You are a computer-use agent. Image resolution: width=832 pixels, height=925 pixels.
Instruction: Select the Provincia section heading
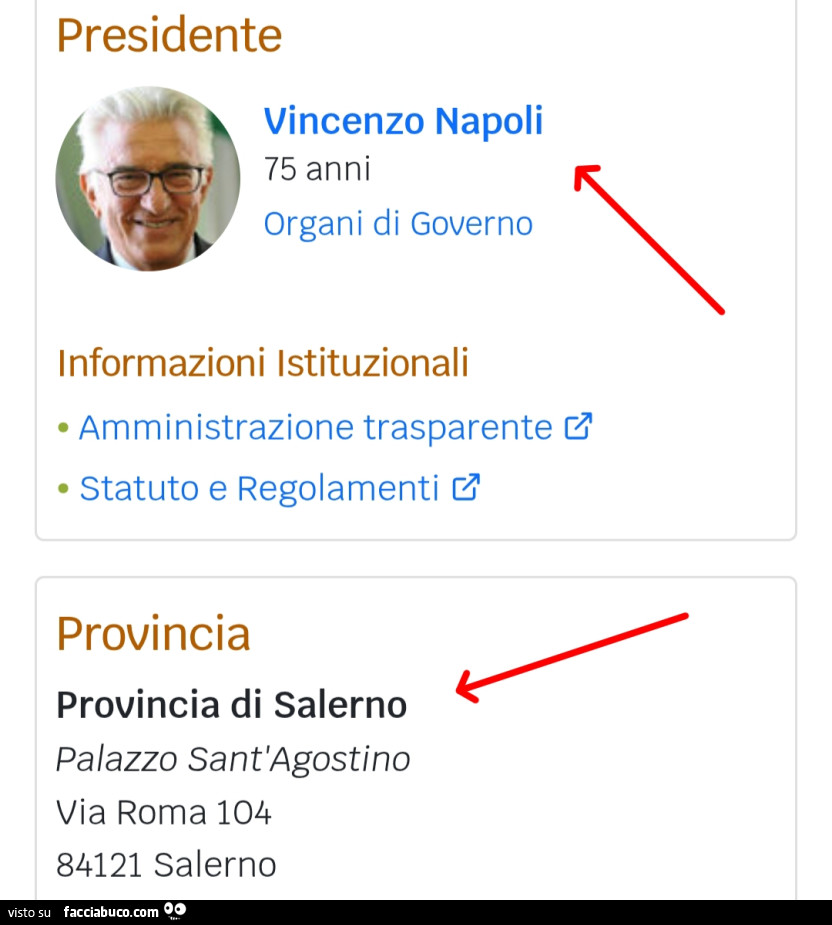152,632
